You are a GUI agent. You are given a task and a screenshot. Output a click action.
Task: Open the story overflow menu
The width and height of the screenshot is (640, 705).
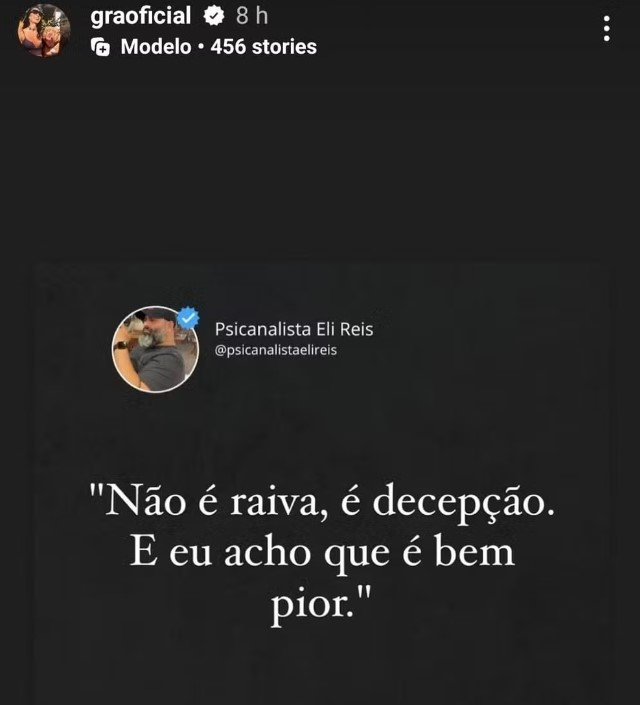606,29
